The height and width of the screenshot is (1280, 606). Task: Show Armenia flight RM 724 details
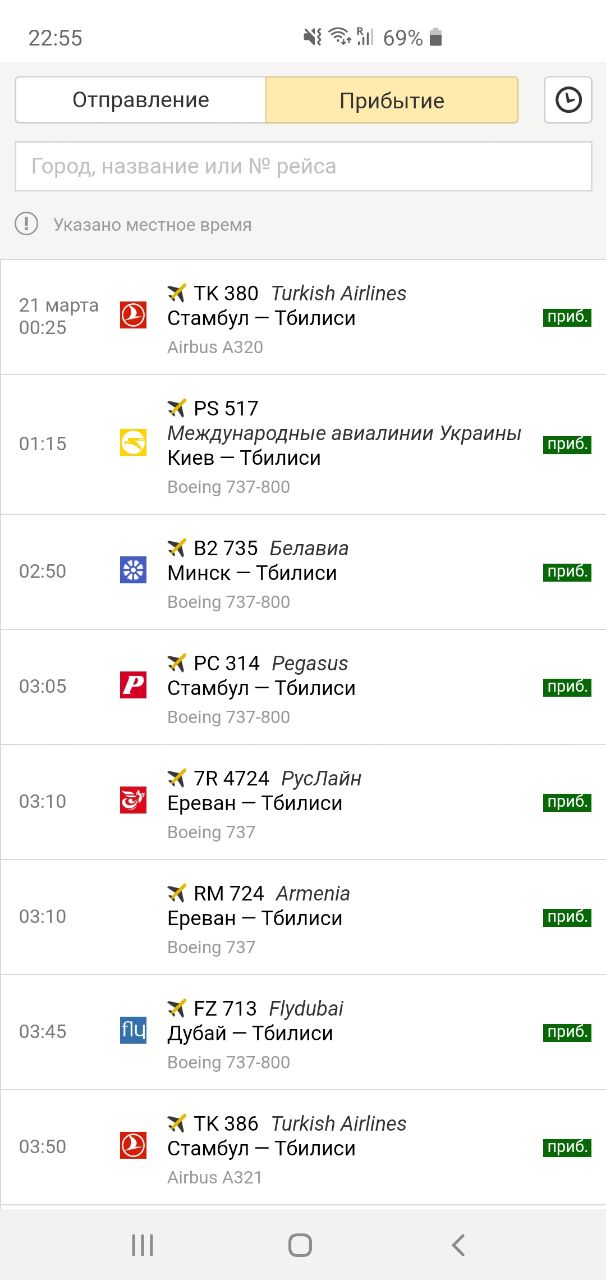pyautogui.click(x=303, y=918)
